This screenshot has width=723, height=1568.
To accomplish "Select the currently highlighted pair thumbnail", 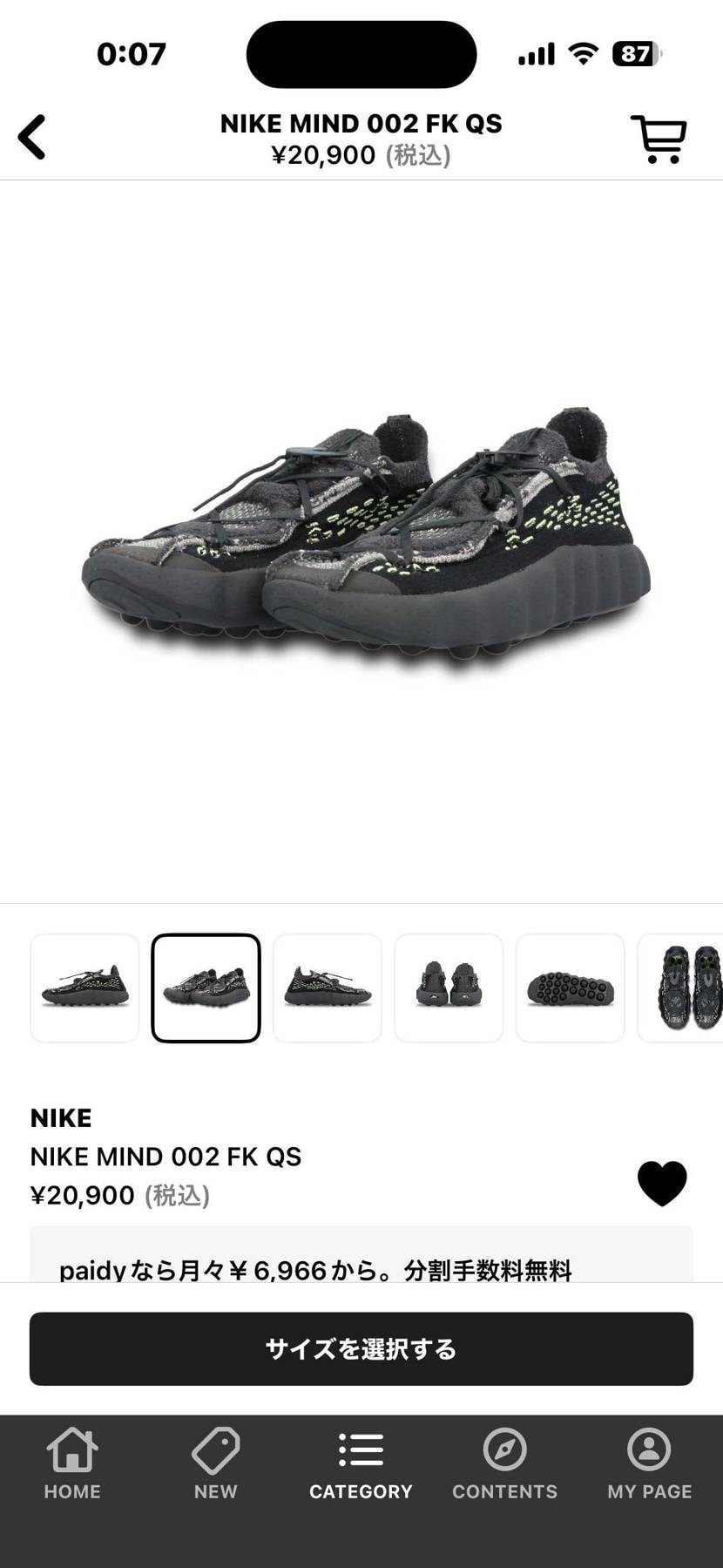I will 206,988.
